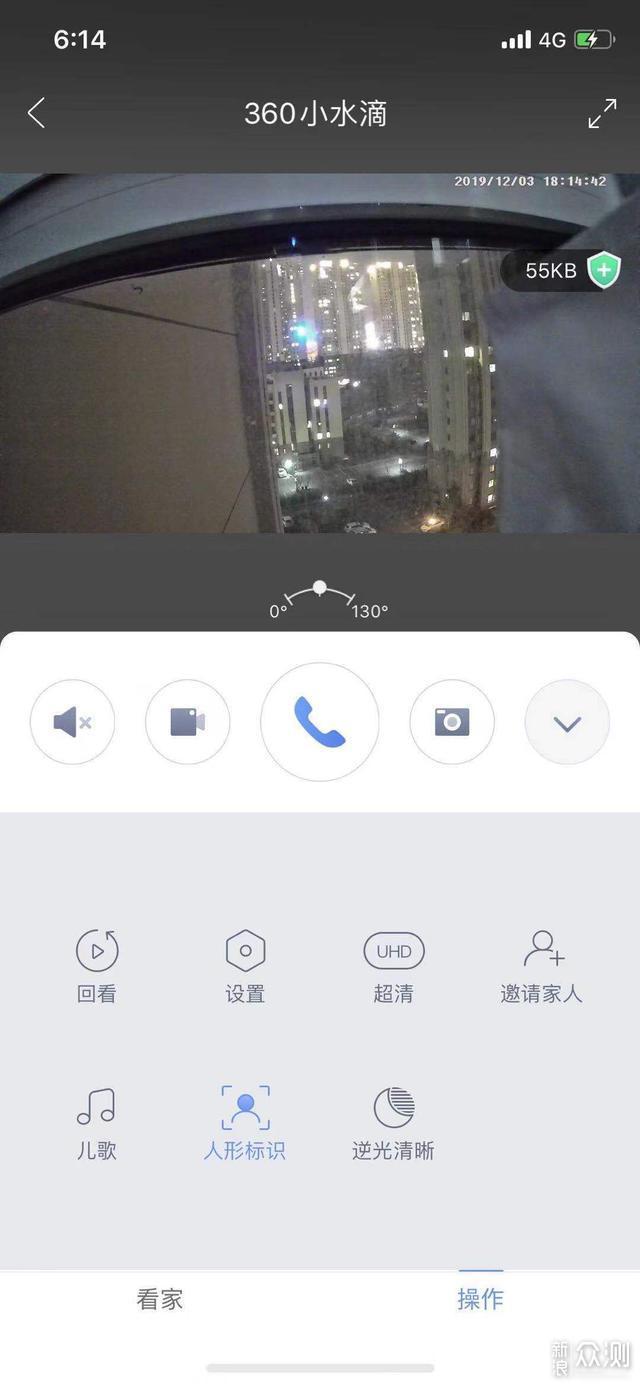Switch to the 看家 tab
The width and height of the screenshot is (640, 1386).
pyautogui.click(x=160, y=1299)
